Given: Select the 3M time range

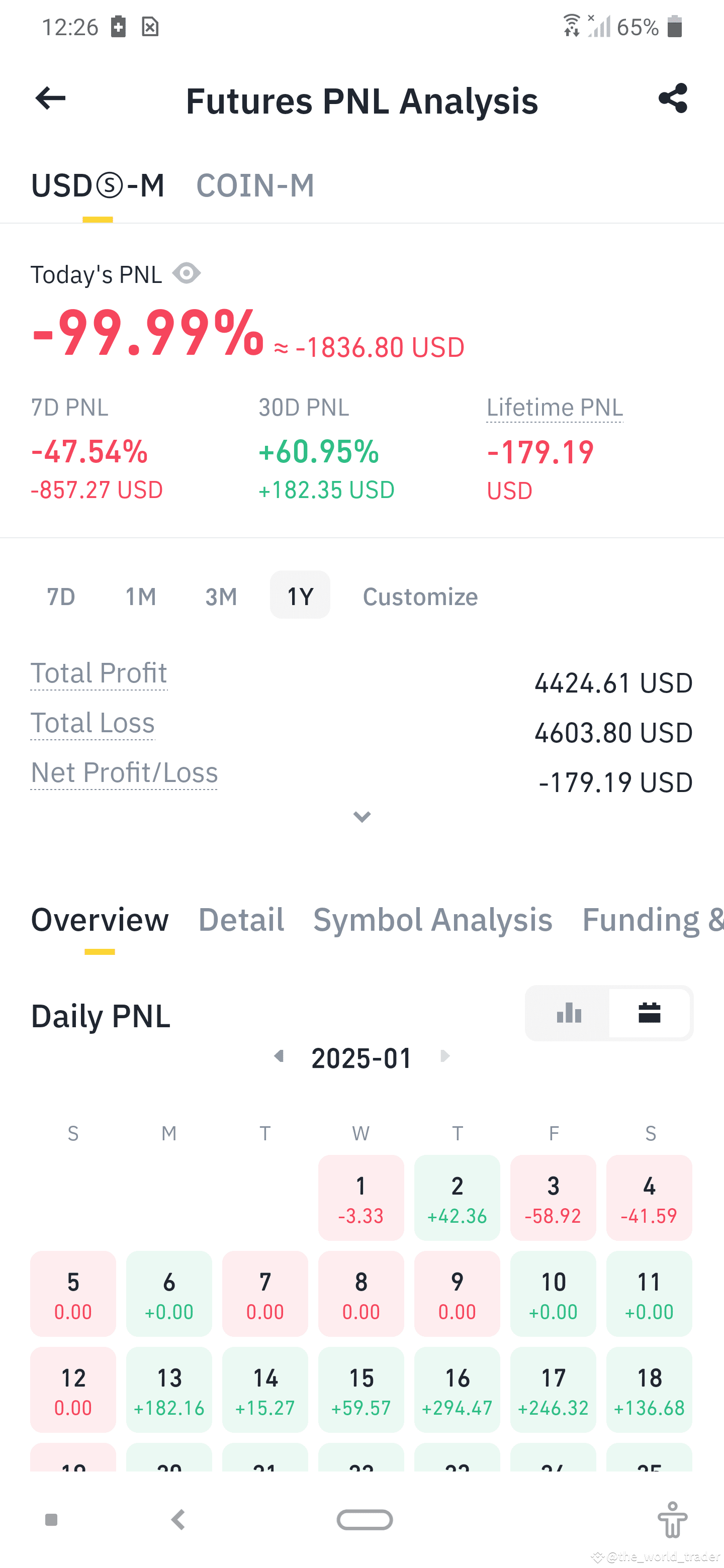Looking at the screenshot, I should (x=221, y=596).
